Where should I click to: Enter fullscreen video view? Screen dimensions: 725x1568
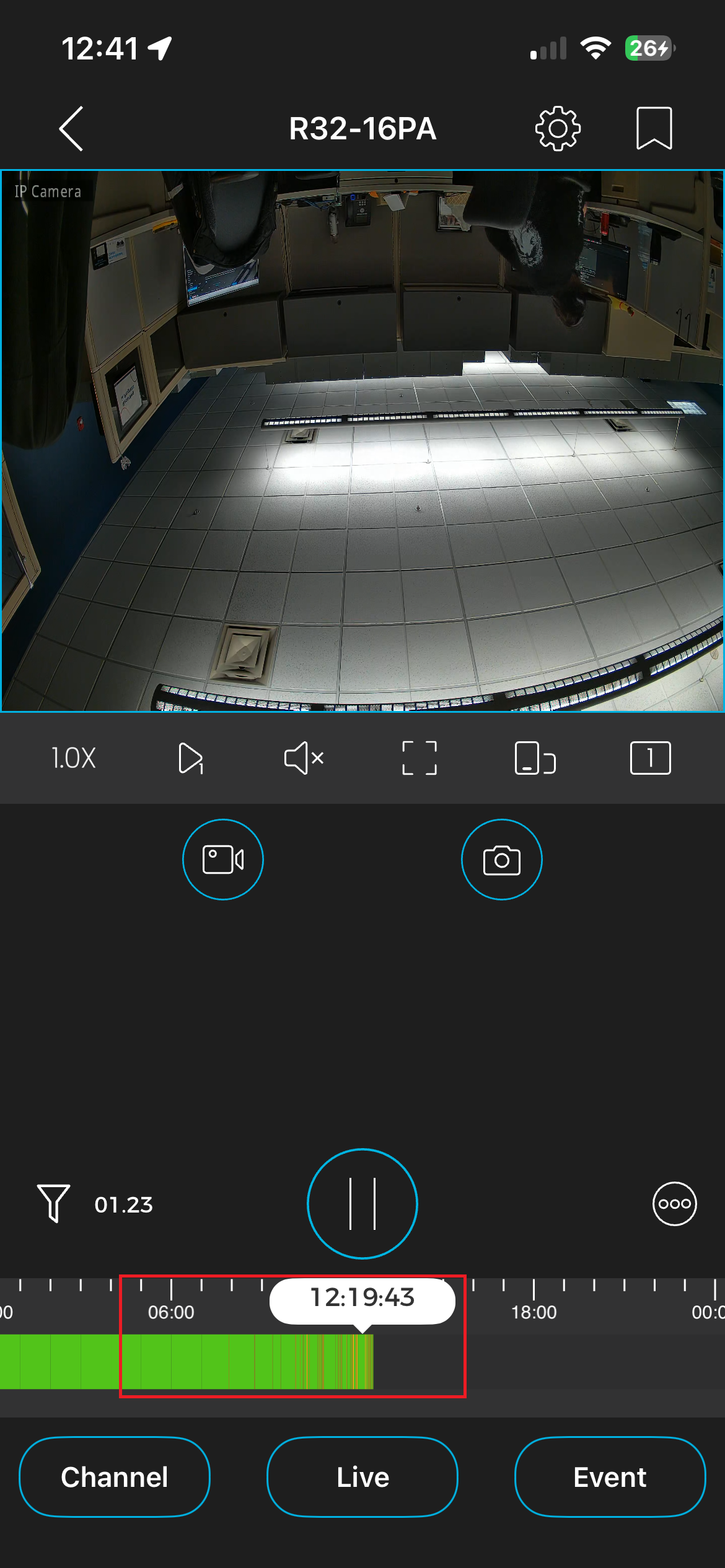click(420, 758)
